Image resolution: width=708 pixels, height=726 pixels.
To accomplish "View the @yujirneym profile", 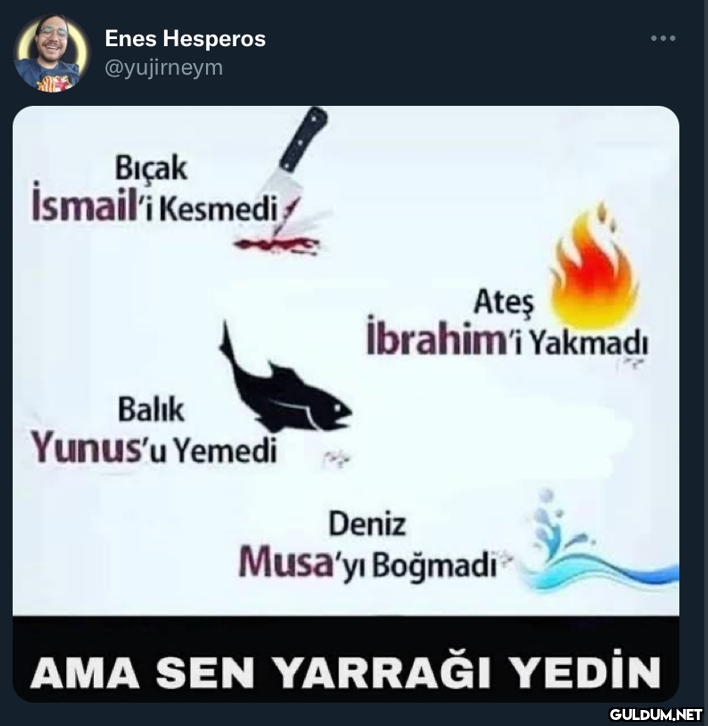I will 164,68.
